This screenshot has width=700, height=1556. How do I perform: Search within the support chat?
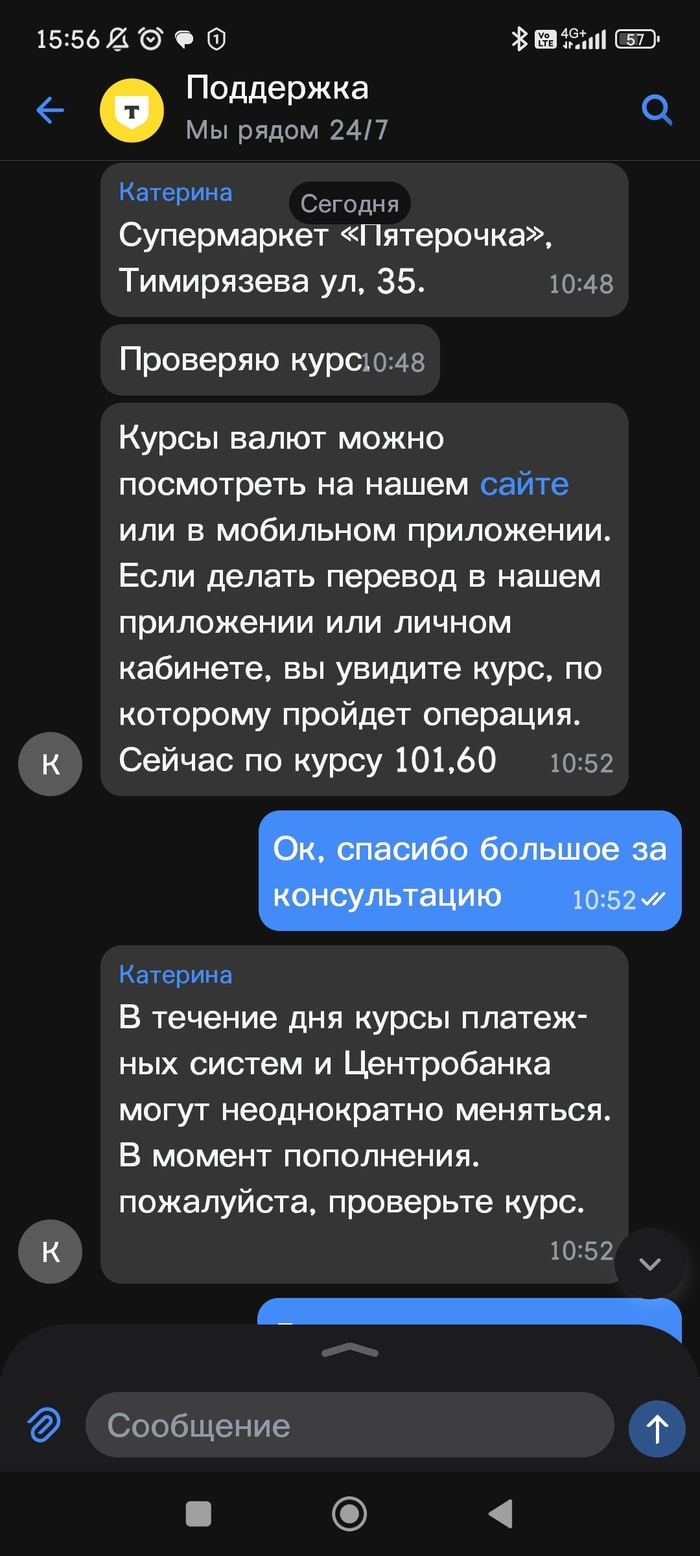[x=656, y=109]
